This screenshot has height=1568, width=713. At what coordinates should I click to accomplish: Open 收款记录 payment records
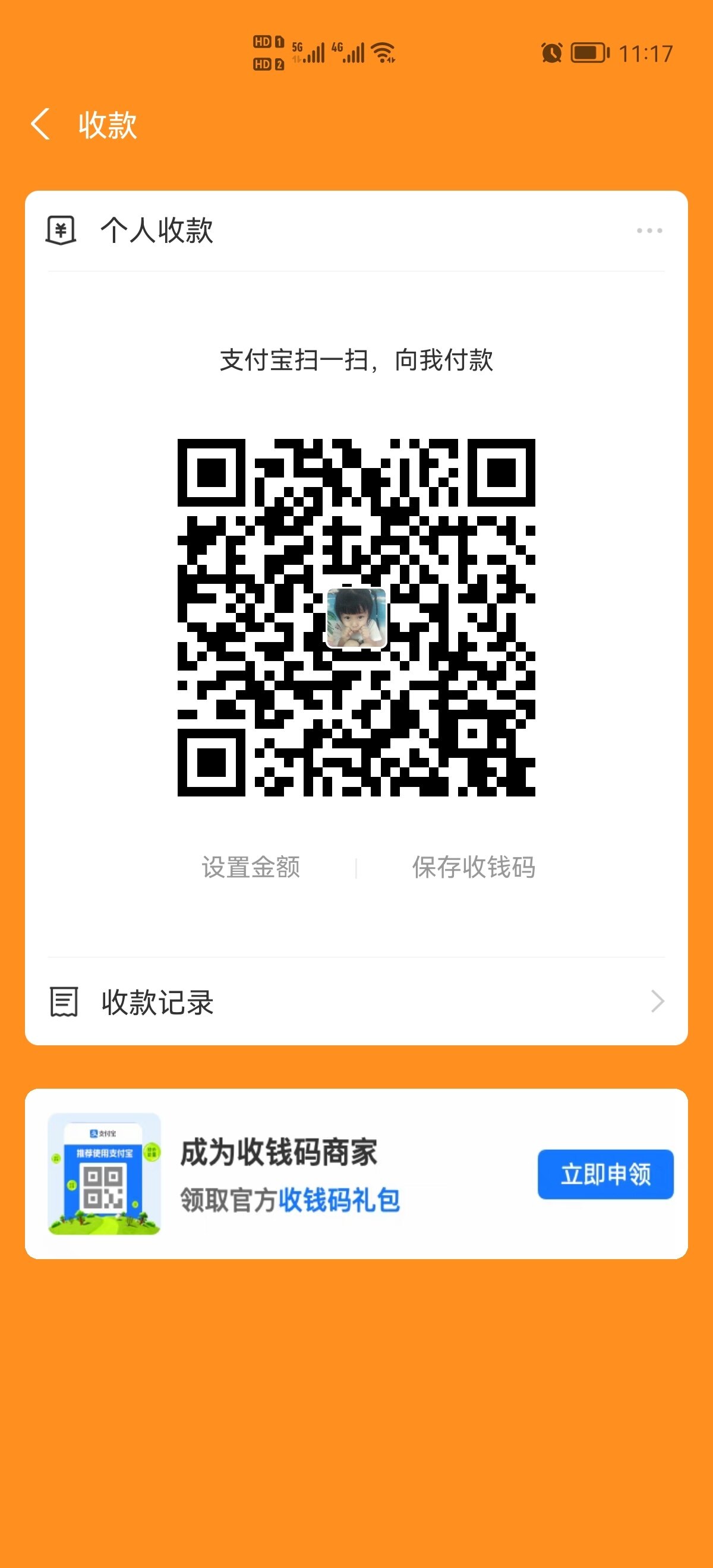pos(356,1002)
